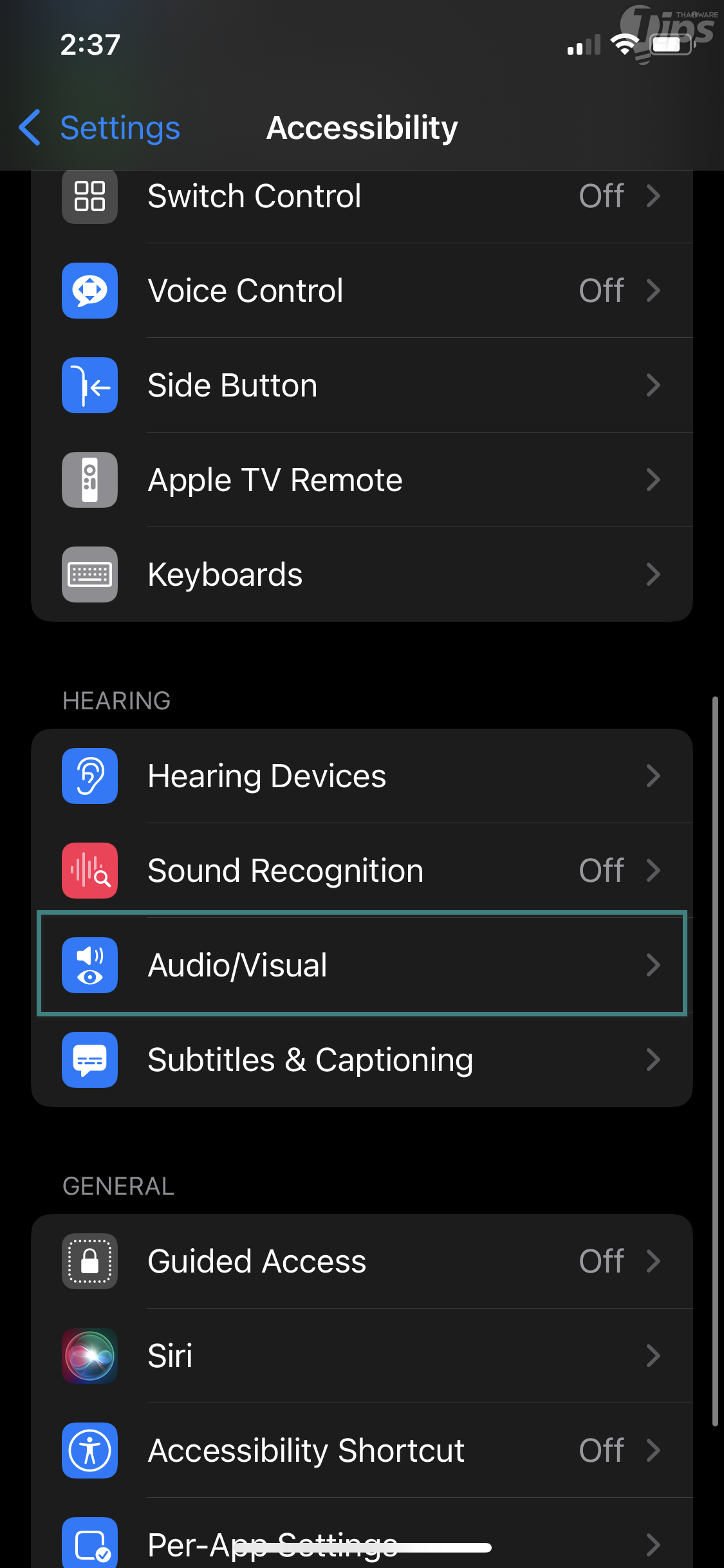
Task: Open Voice Control options
Action: coord(362,290)
